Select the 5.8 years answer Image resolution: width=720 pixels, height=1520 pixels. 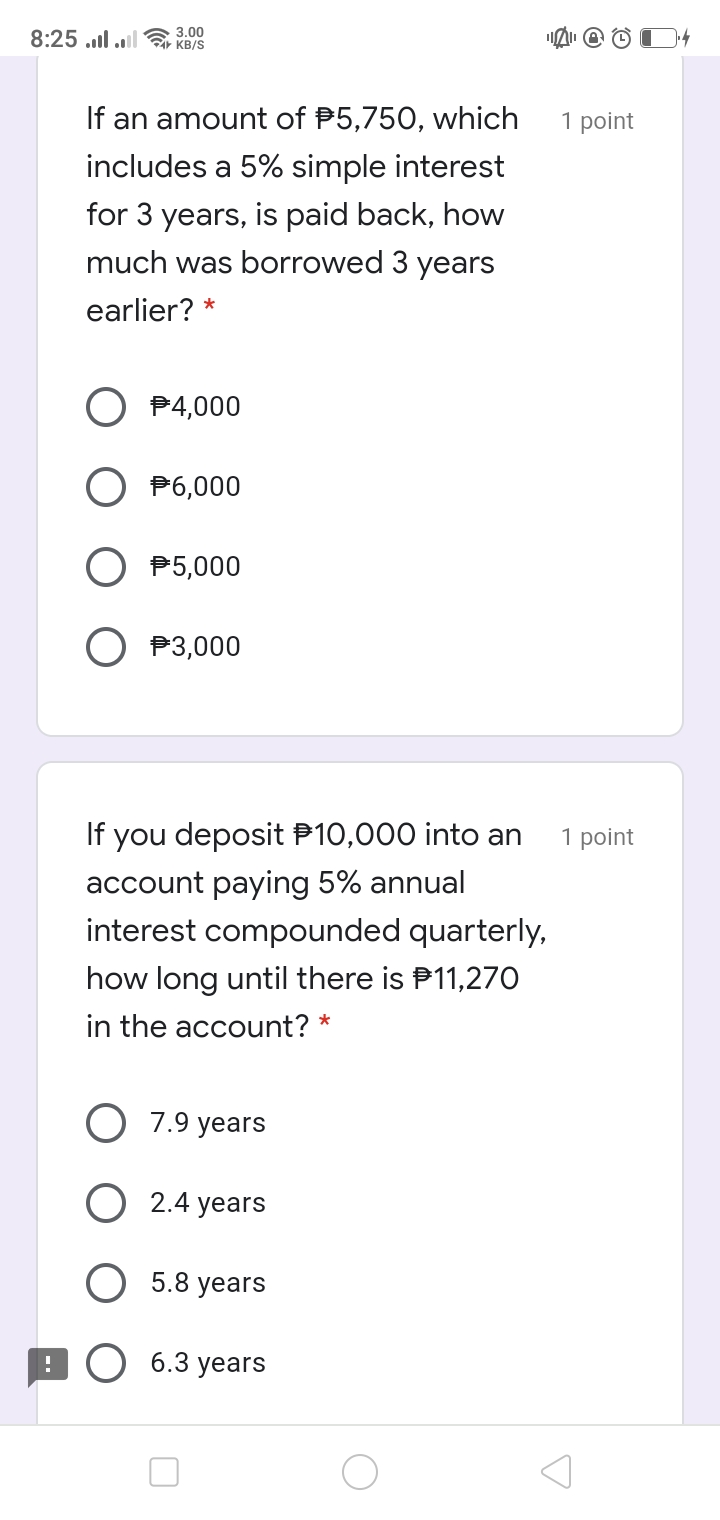[106, 1282]
